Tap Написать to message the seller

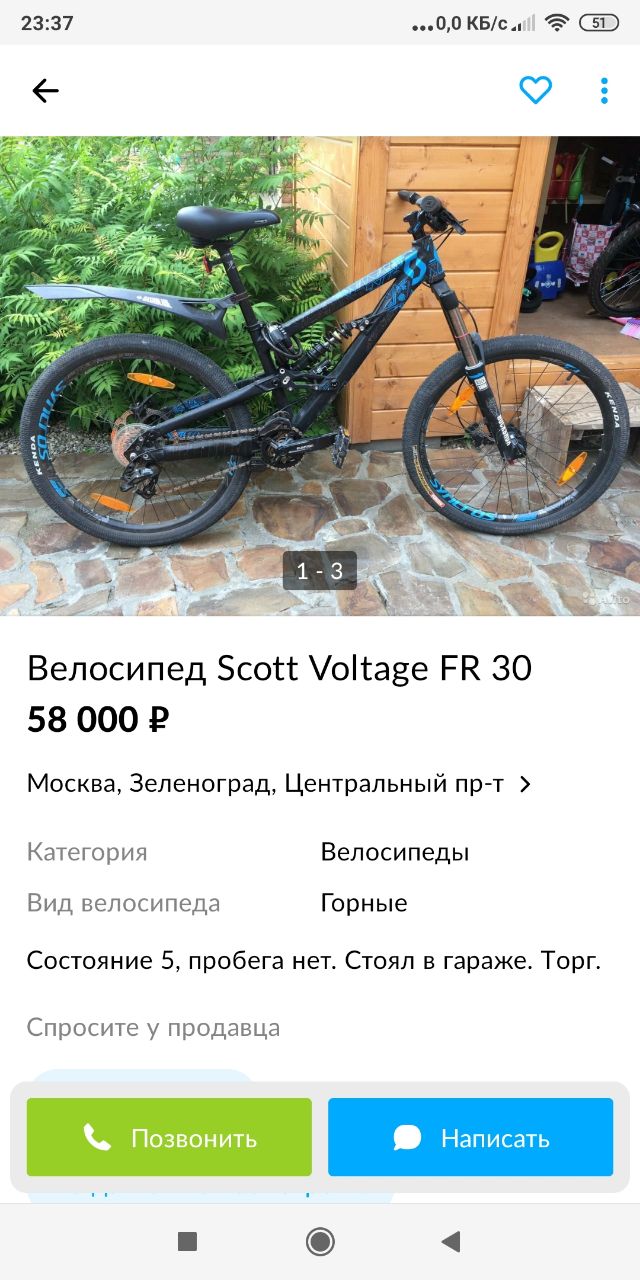click(470, 1138)
